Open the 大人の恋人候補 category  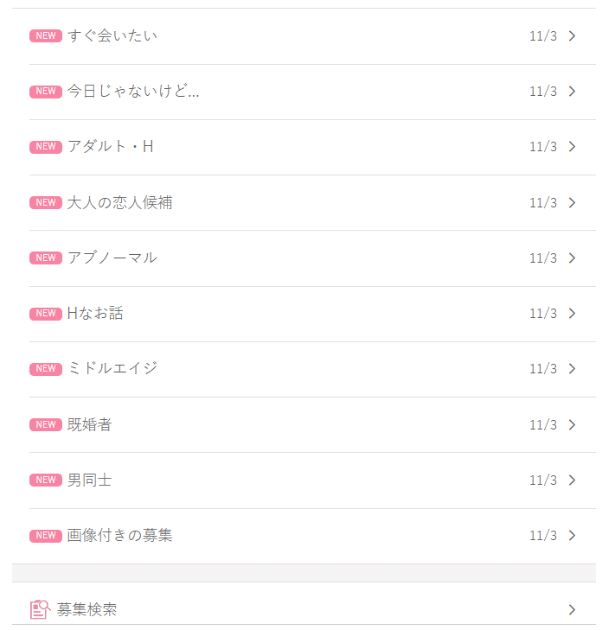[119, 202]
